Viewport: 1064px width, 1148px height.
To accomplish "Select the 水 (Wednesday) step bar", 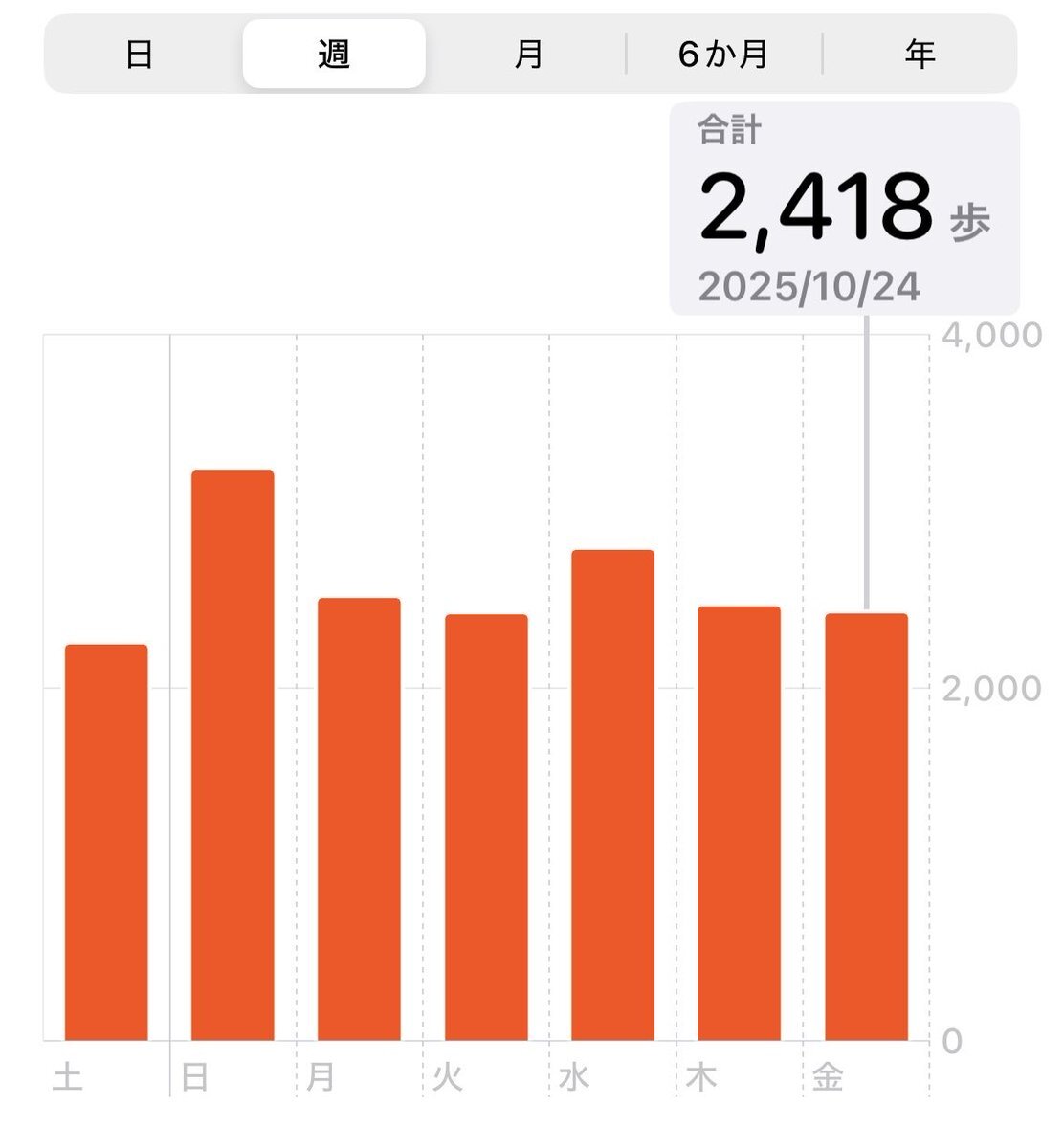I will pos(612,795).
